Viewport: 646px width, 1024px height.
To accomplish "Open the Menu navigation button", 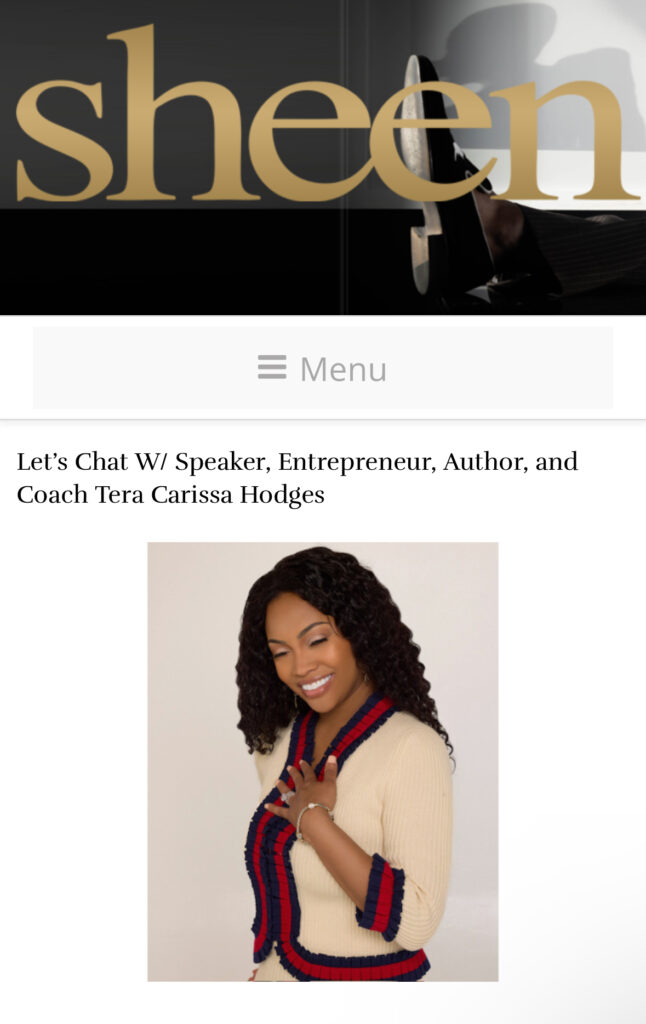I will 322,369.
